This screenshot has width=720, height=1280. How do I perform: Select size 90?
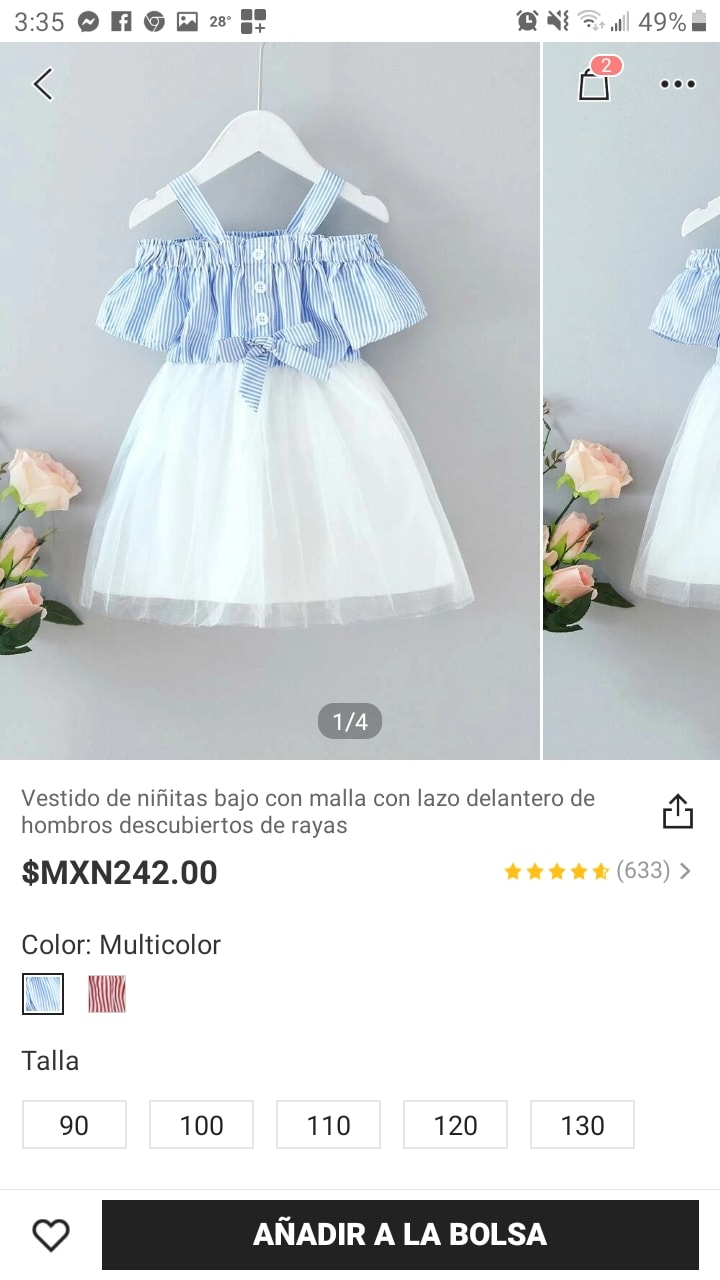tap(74, 1125)
